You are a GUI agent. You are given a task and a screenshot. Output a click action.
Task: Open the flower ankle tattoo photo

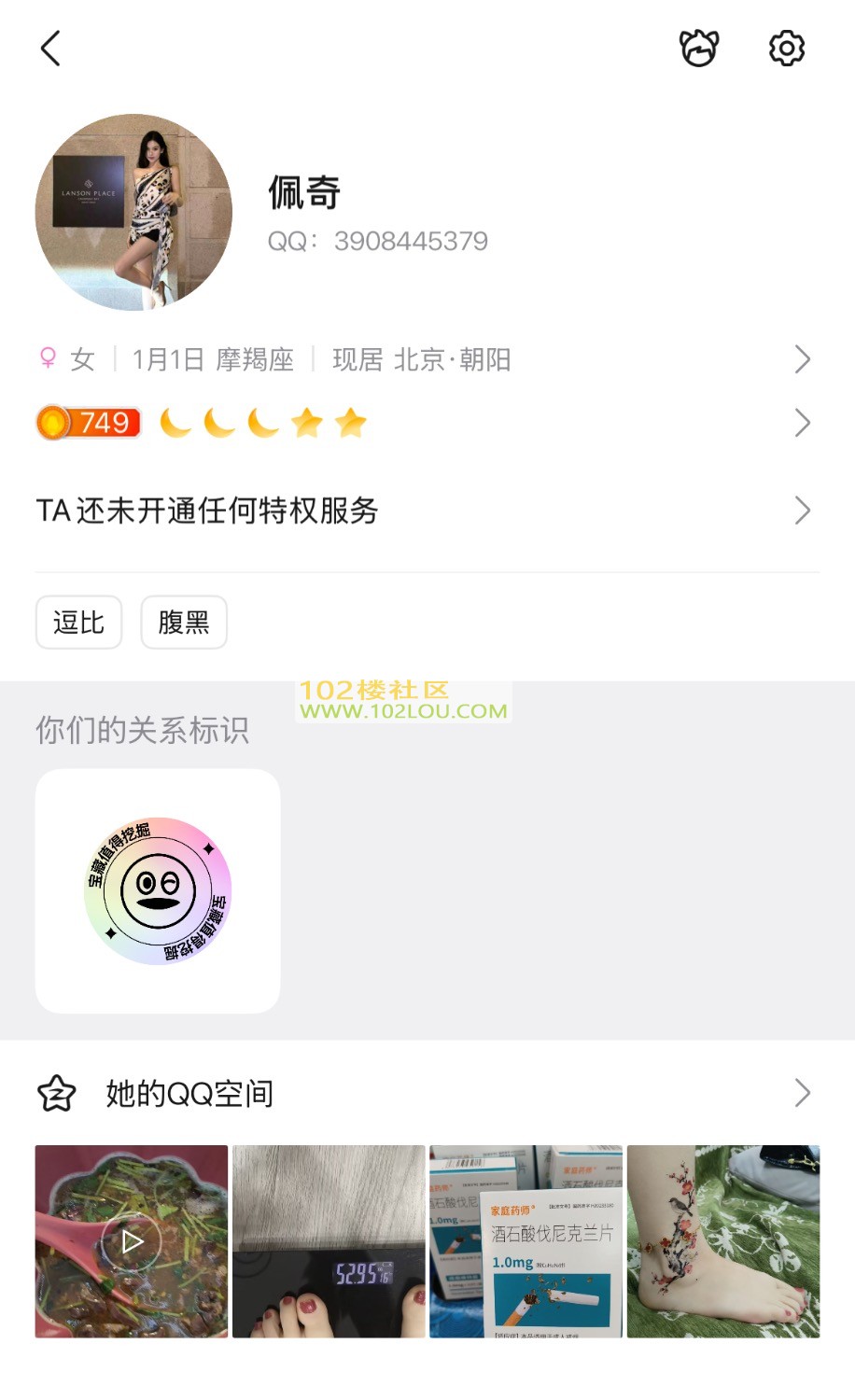point(723,1241)
